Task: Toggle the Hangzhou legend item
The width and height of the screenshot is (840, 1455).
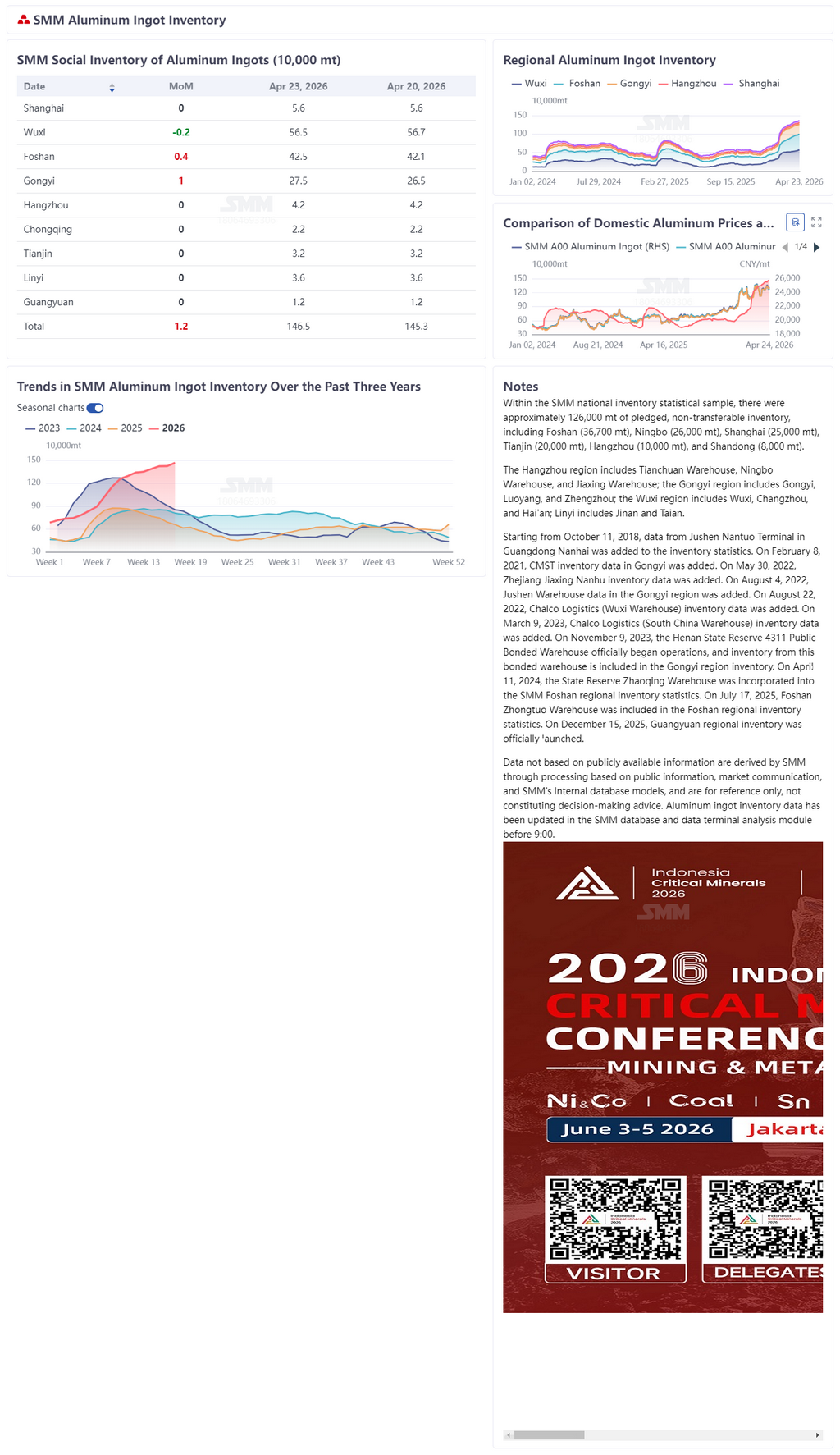Action: pyautogui.click(x=687, y=84)
